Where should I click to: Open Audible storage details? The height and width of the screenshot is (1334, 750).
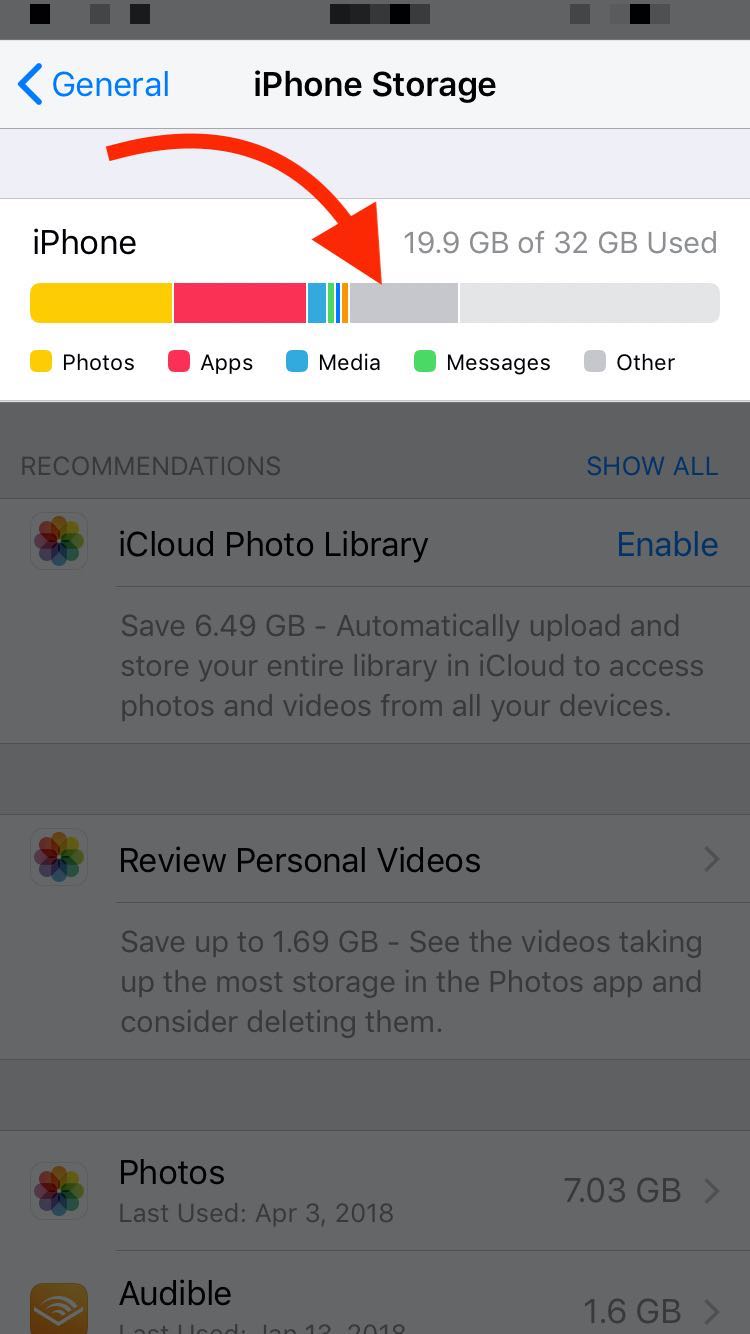375,1293
